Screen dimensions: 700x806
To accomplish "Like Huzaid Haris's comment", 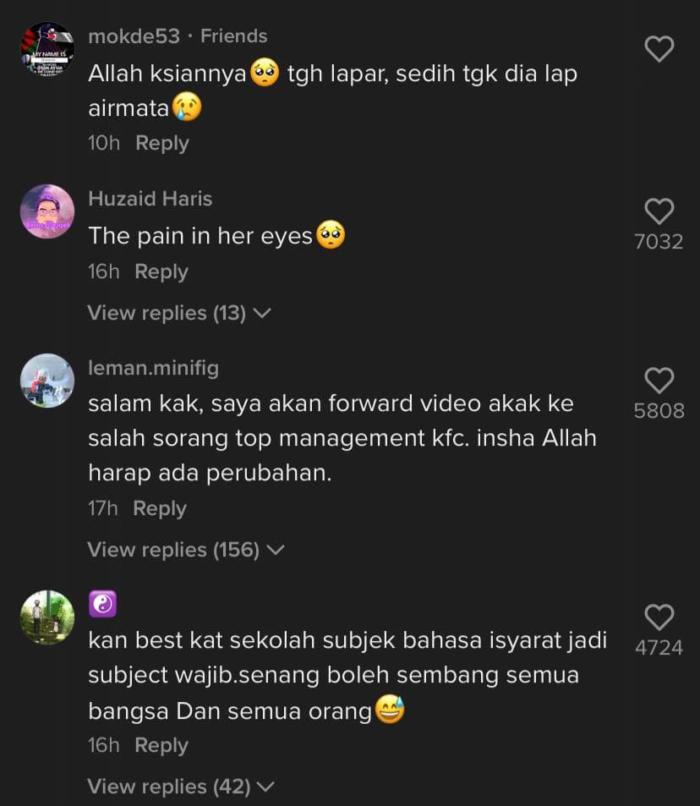I will point(658,211).
